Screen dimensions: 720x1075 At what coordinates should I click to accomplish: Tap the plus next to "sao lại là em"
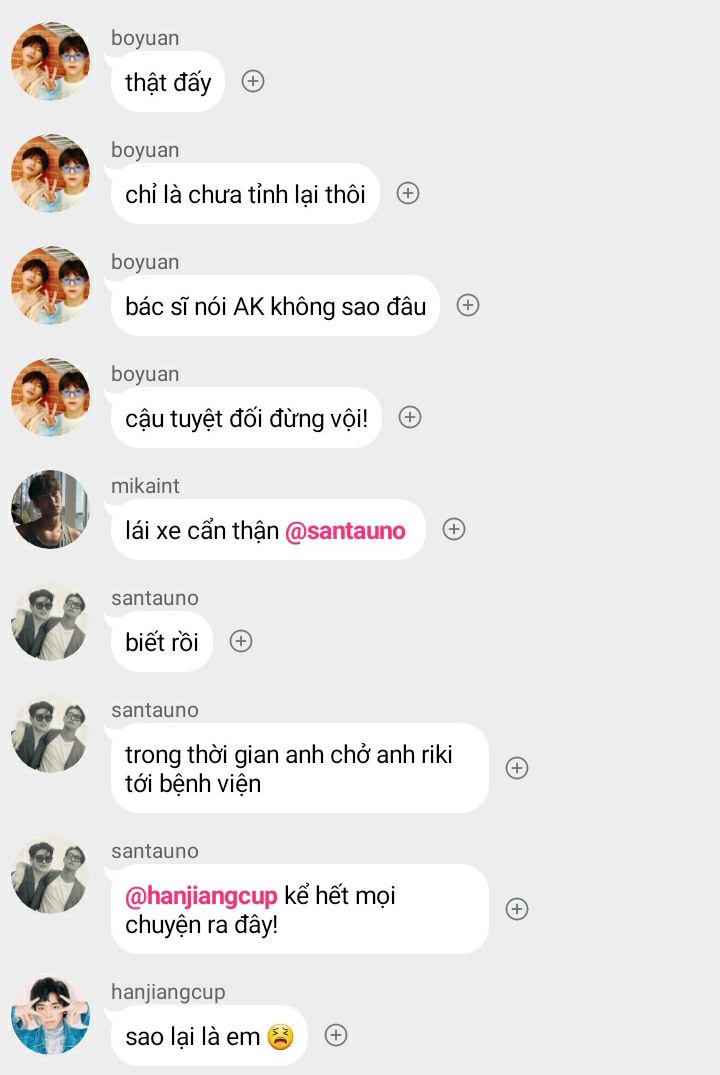337,1035
